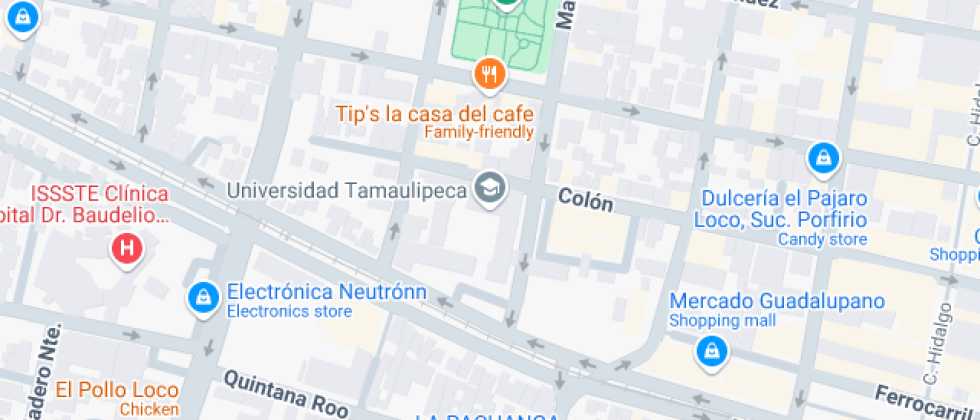The height and width of the screenshot is (420, 980).
Task: Select Dulcería el Pajaro Loco pin
Action: (x=823, y=157)
